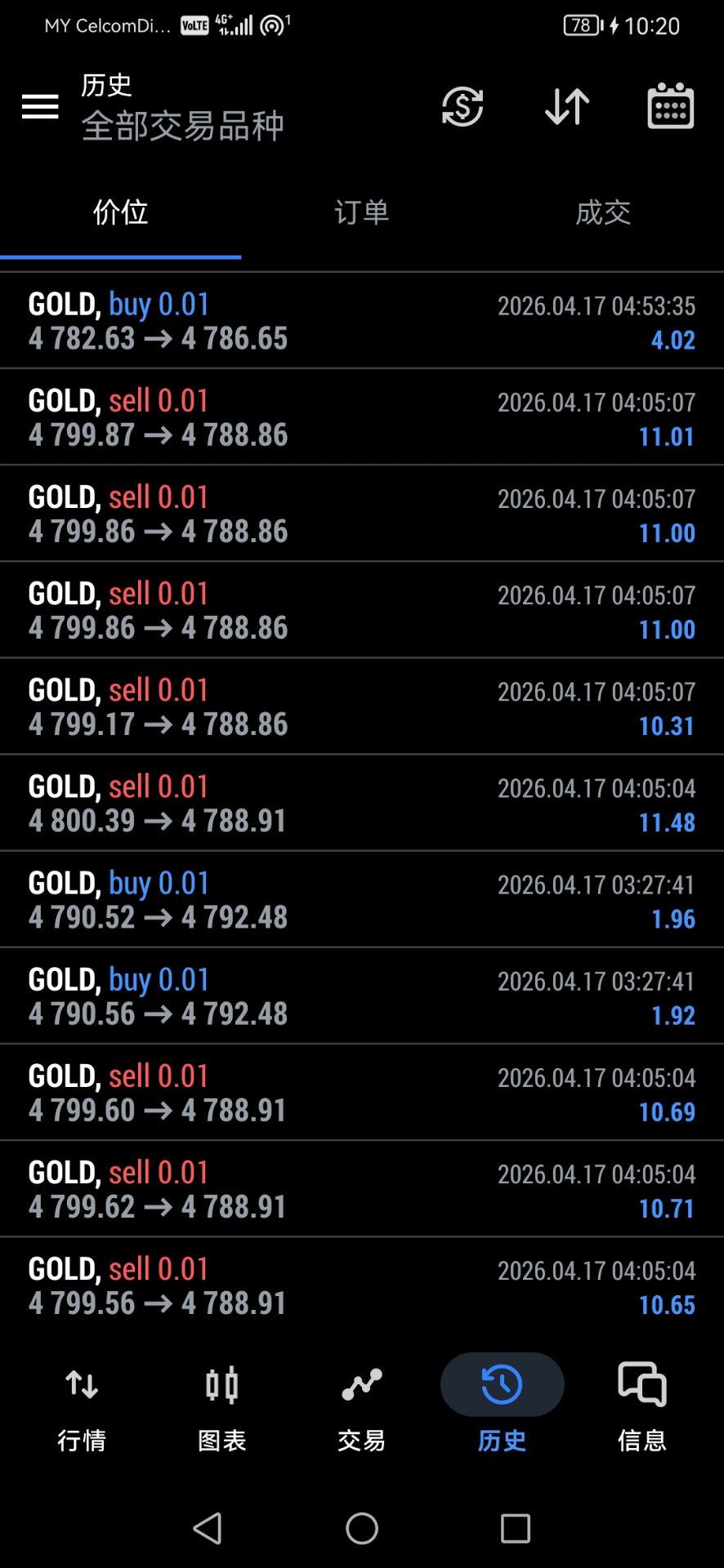
Task: Expand the GOLD buy trade with profit 4.02
Action: pyautogui.click(x=361, y=321)
